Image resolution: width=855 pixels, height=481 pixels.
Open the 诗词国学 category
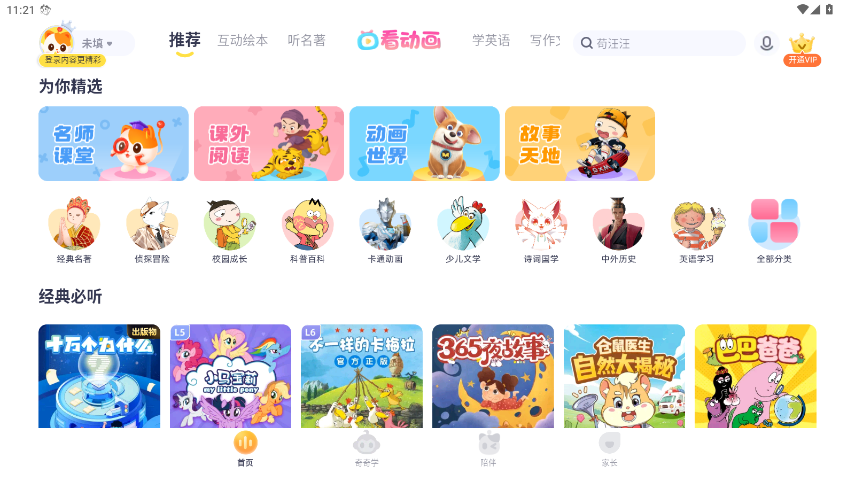[541, 230]
